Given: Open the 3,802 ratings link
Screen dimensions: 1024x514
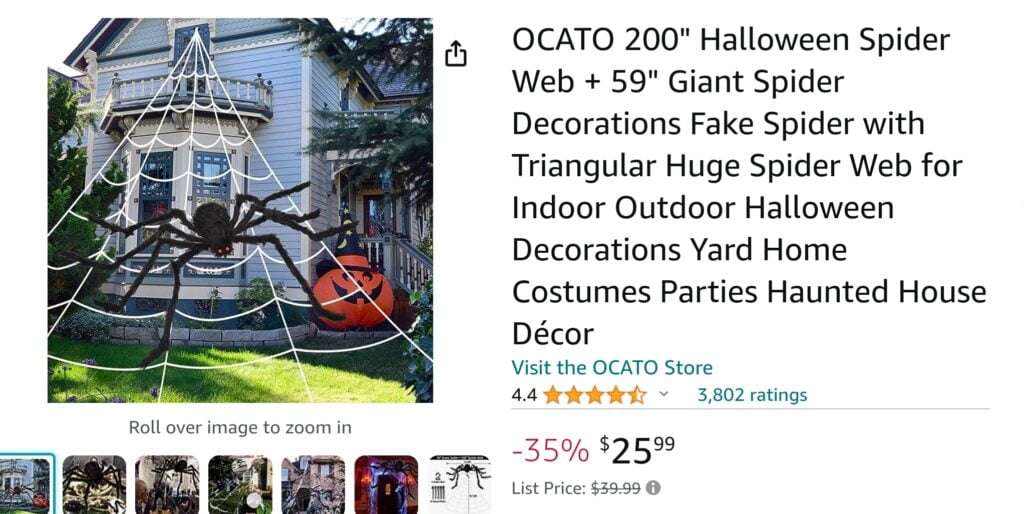Looking at the screenshot, I should (751, 395).
